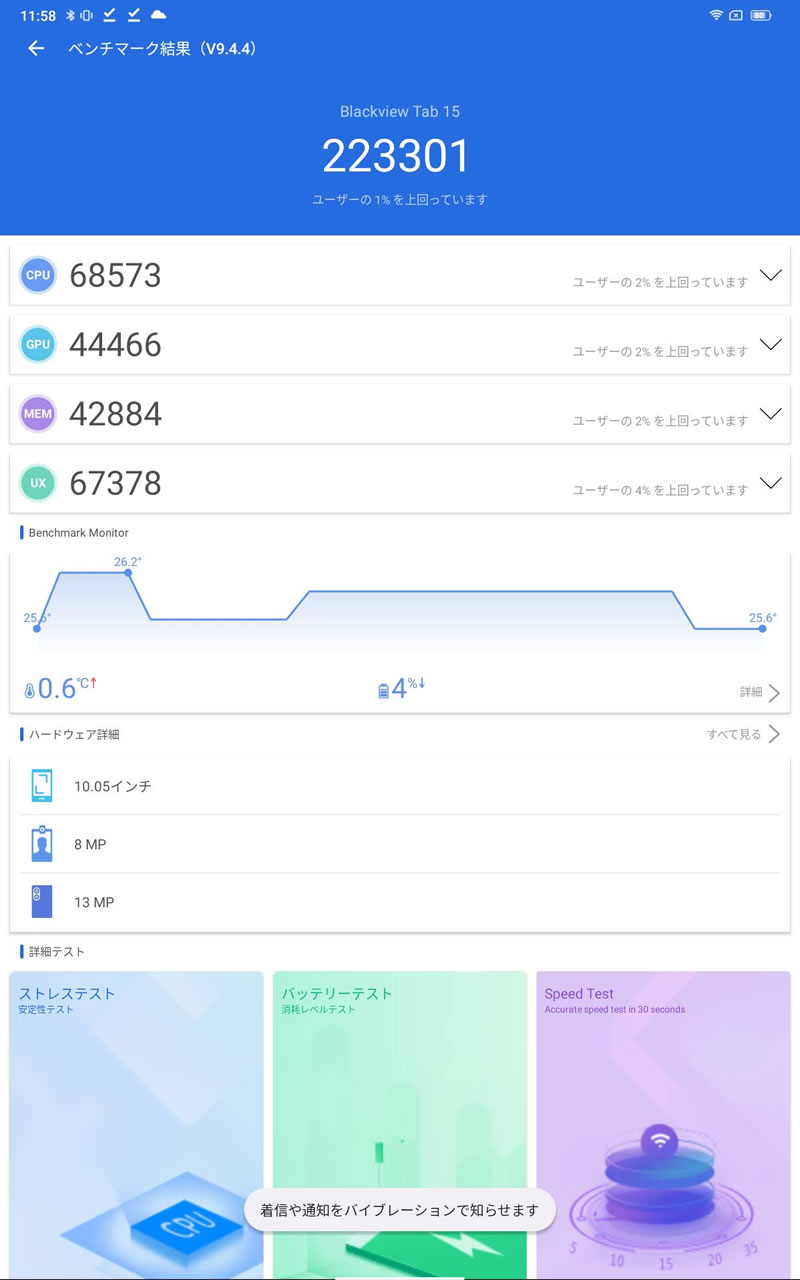Open the 13 MP rear camera row

point(400,902)
